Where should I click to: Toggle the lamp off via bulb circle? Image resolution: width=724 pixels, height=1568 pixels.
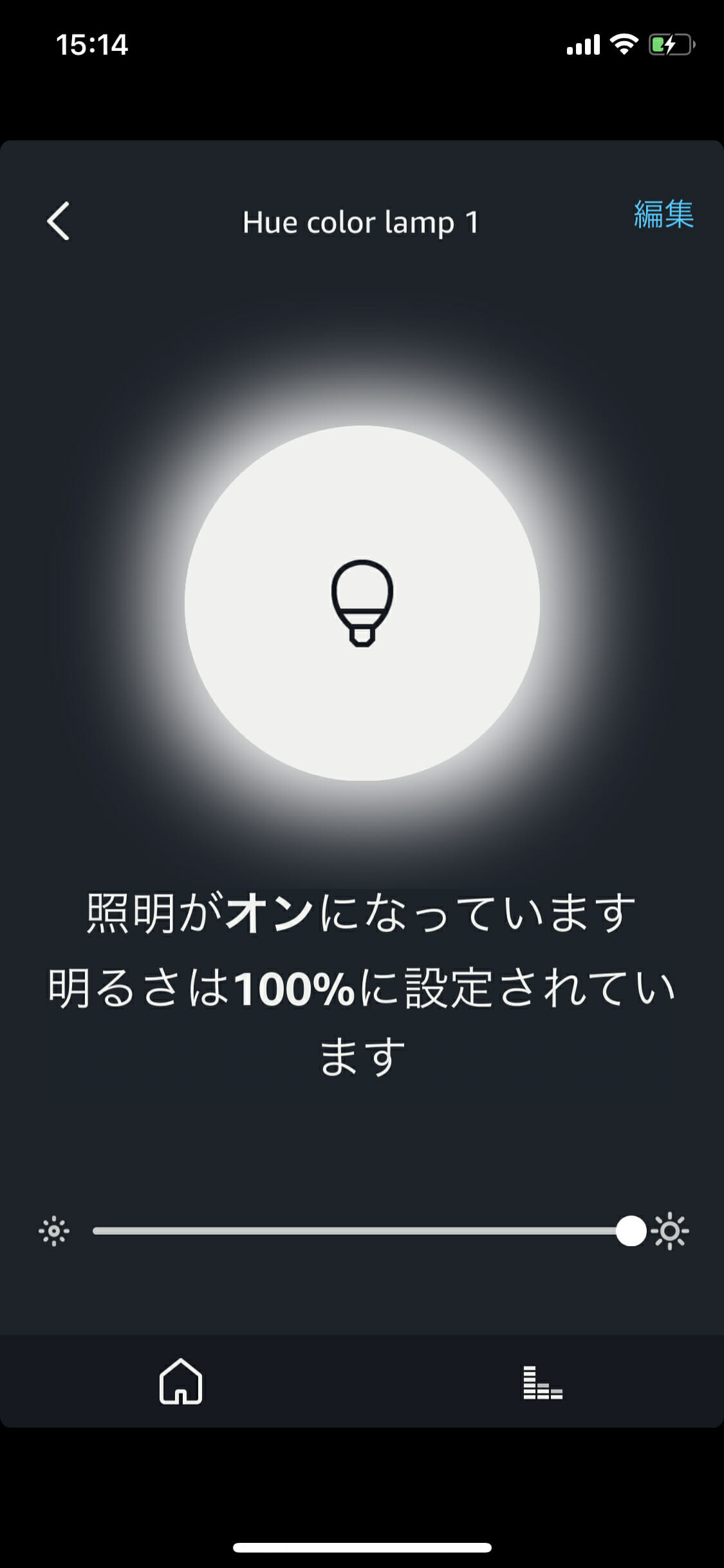pyautogui.click(x=362, y=603)
